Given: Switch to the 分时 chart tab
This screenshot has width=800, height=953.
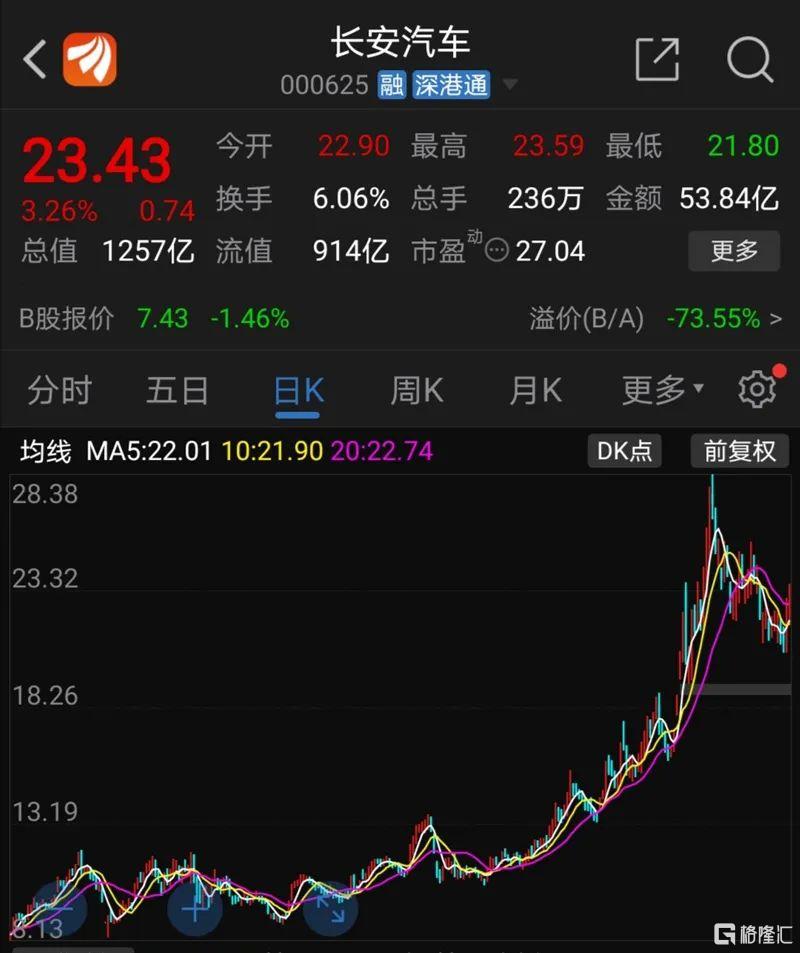Looking at the screenshot, I should [60, 390].
